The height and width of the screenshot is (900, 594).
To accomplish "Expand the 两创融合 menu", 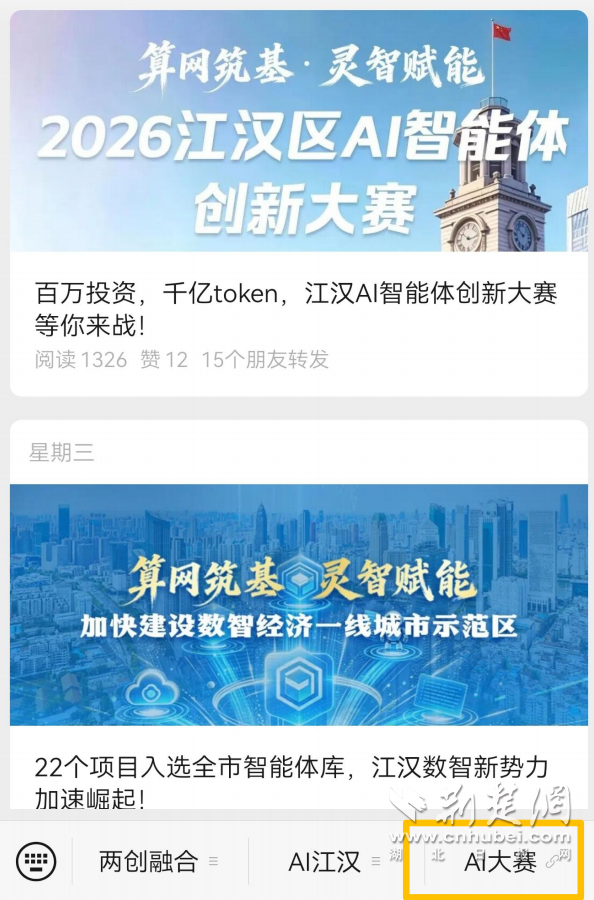I will pyautogui.click(x=159, y=861).
